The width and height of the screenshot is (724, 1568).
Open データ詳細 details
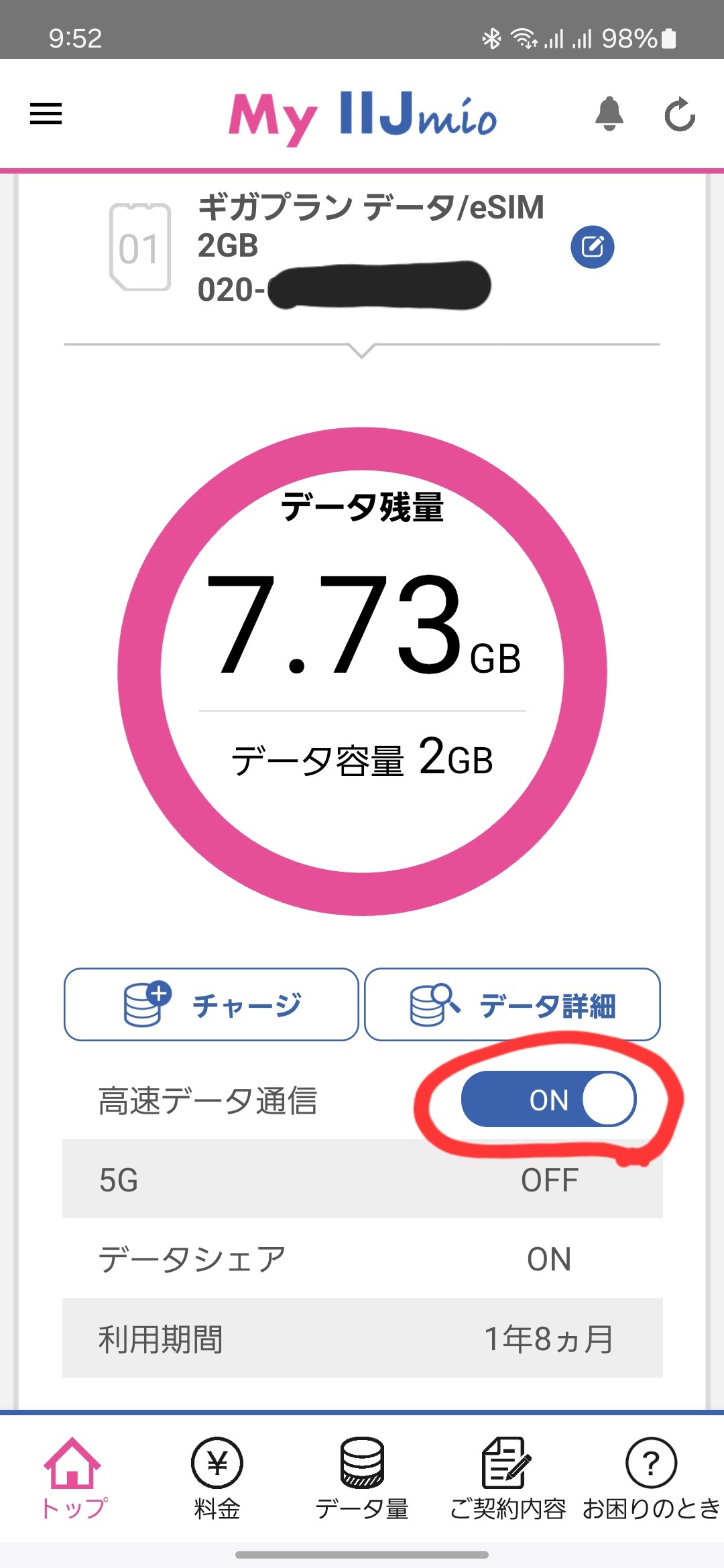click(x=512, y=1004)
